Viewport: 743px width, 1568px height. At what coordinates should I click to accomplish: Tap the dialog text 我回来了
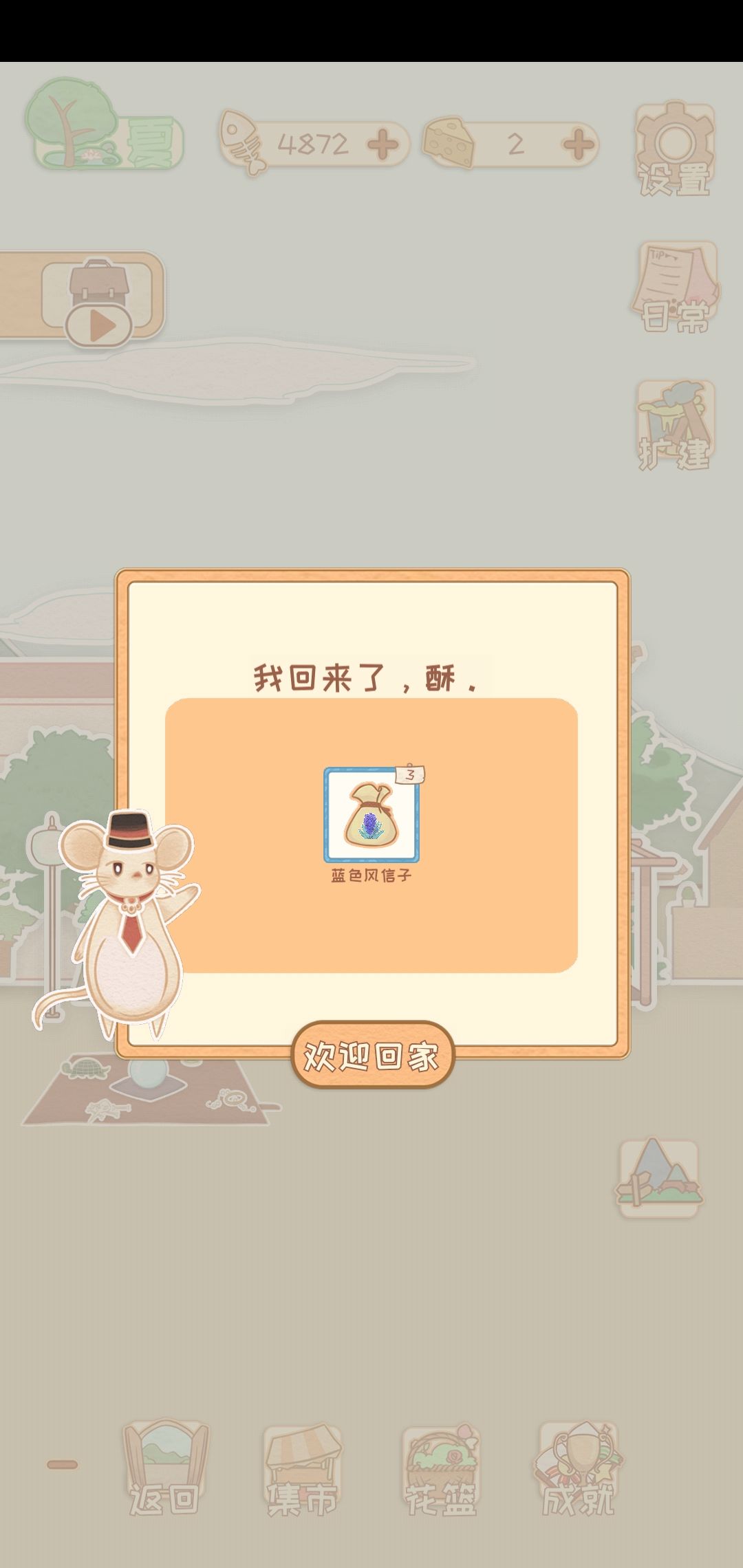365,677
